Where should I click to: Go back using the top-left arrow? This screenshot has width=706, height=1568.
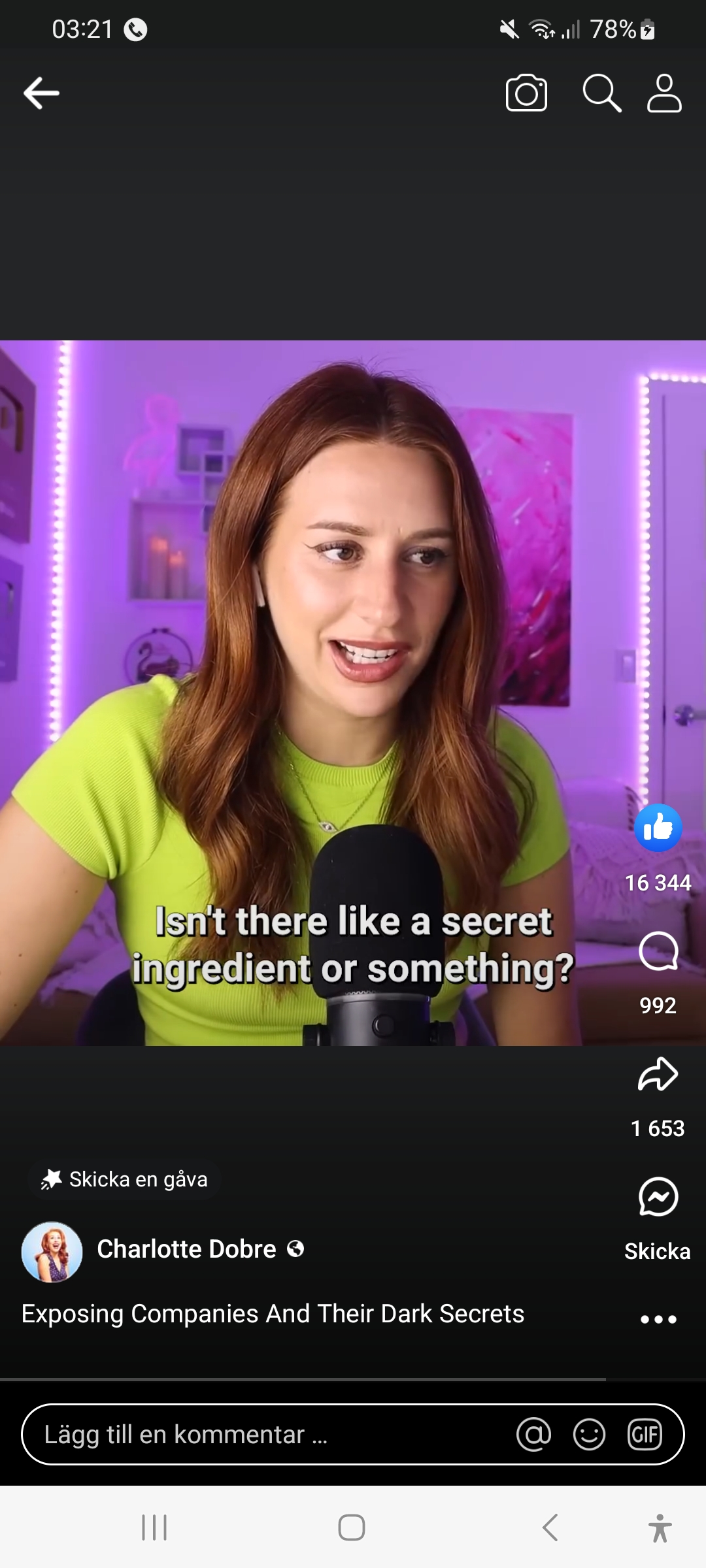(41, 93)
